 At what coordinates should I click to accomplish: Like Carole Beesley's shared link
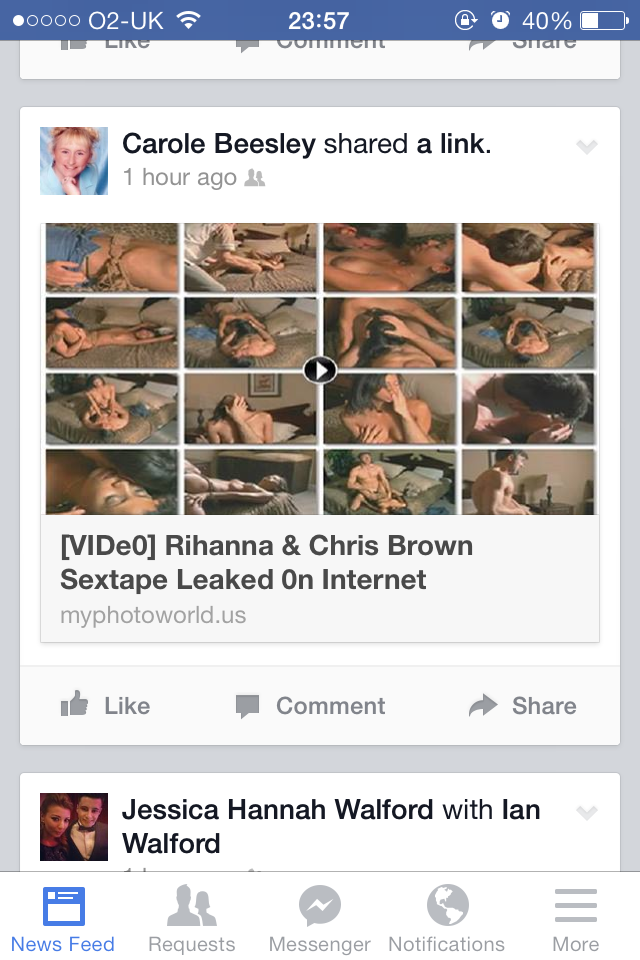[x=106, y=706]
